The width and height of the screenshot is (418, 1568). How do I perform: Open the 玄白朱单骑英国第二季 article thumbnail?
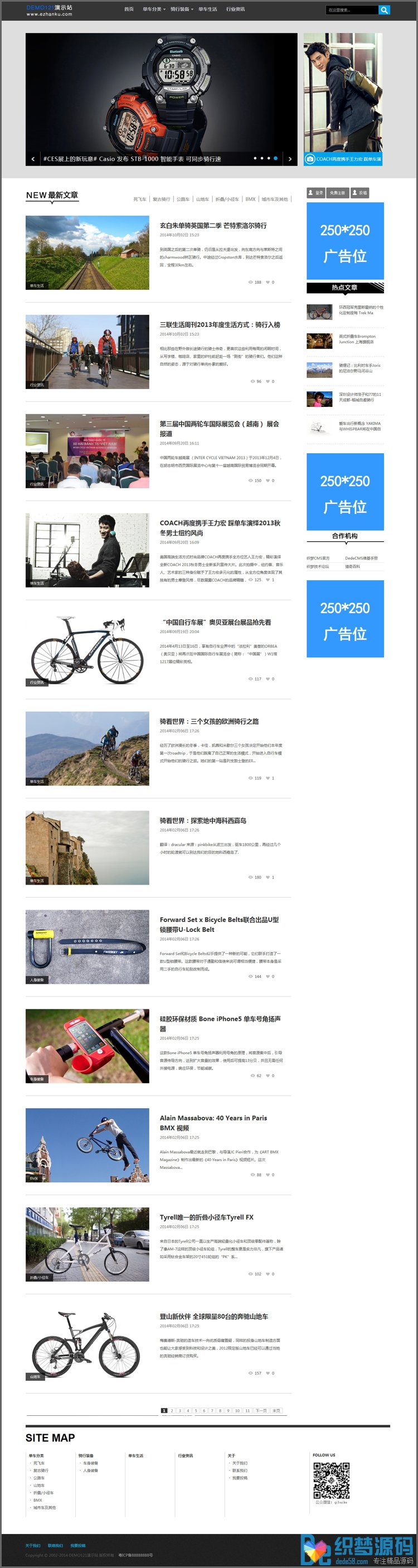(x=87, y=252)
